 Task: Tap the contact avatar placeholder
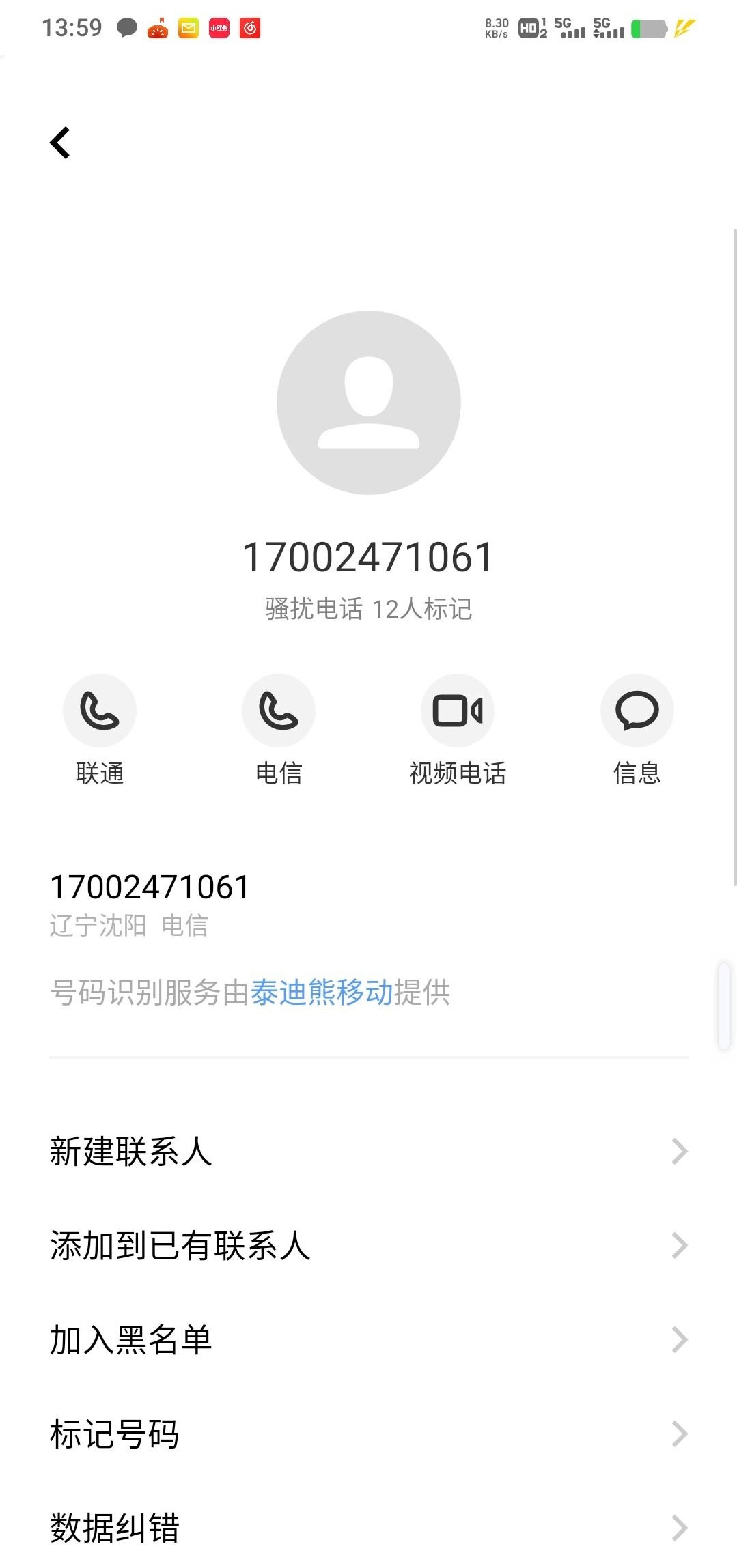[x=369, y=403]
